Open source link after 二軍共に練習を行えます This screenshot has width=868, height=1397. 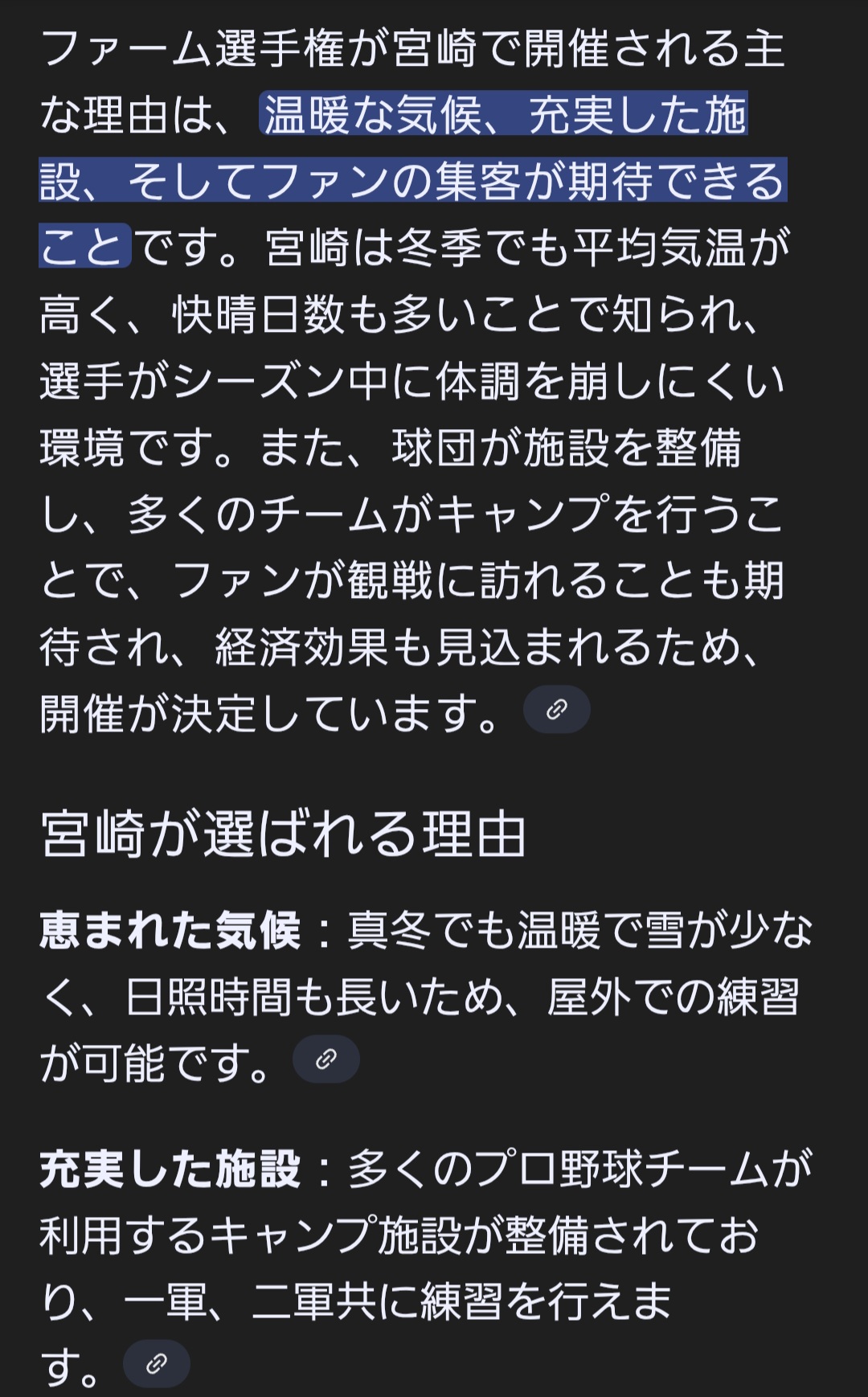(x=157, y=1363)
